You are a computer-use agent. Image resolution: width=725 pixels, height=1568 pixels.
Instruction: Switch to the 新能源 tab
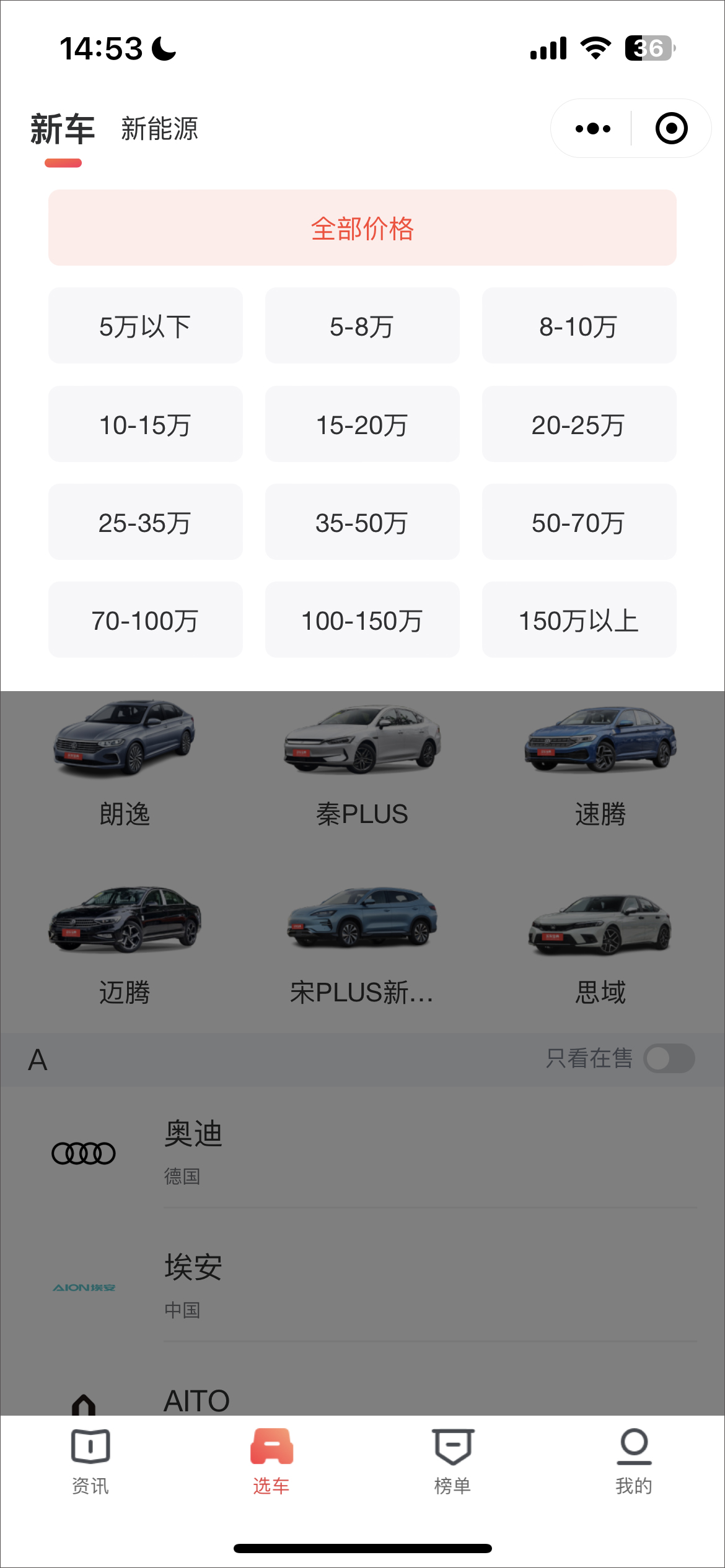point(159,129)
